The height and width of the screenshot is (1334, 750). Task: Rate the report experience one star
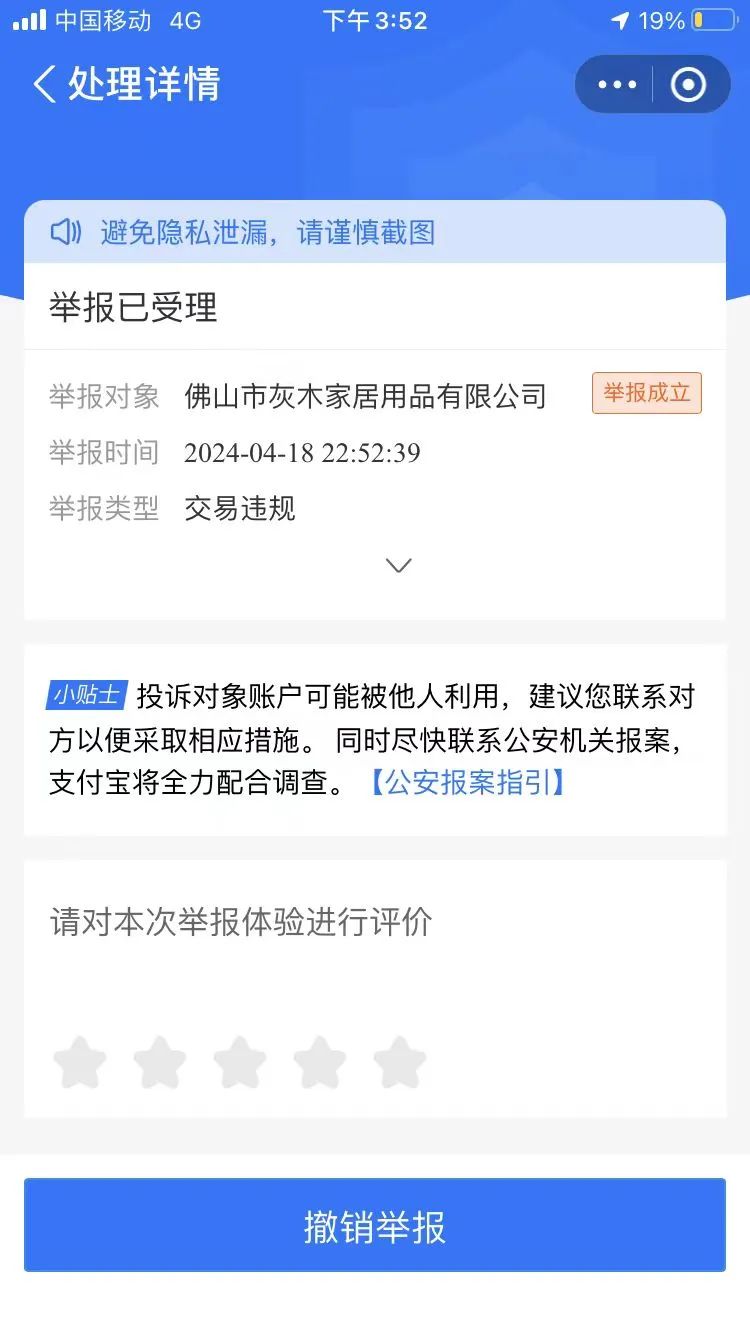point(80,1062)
